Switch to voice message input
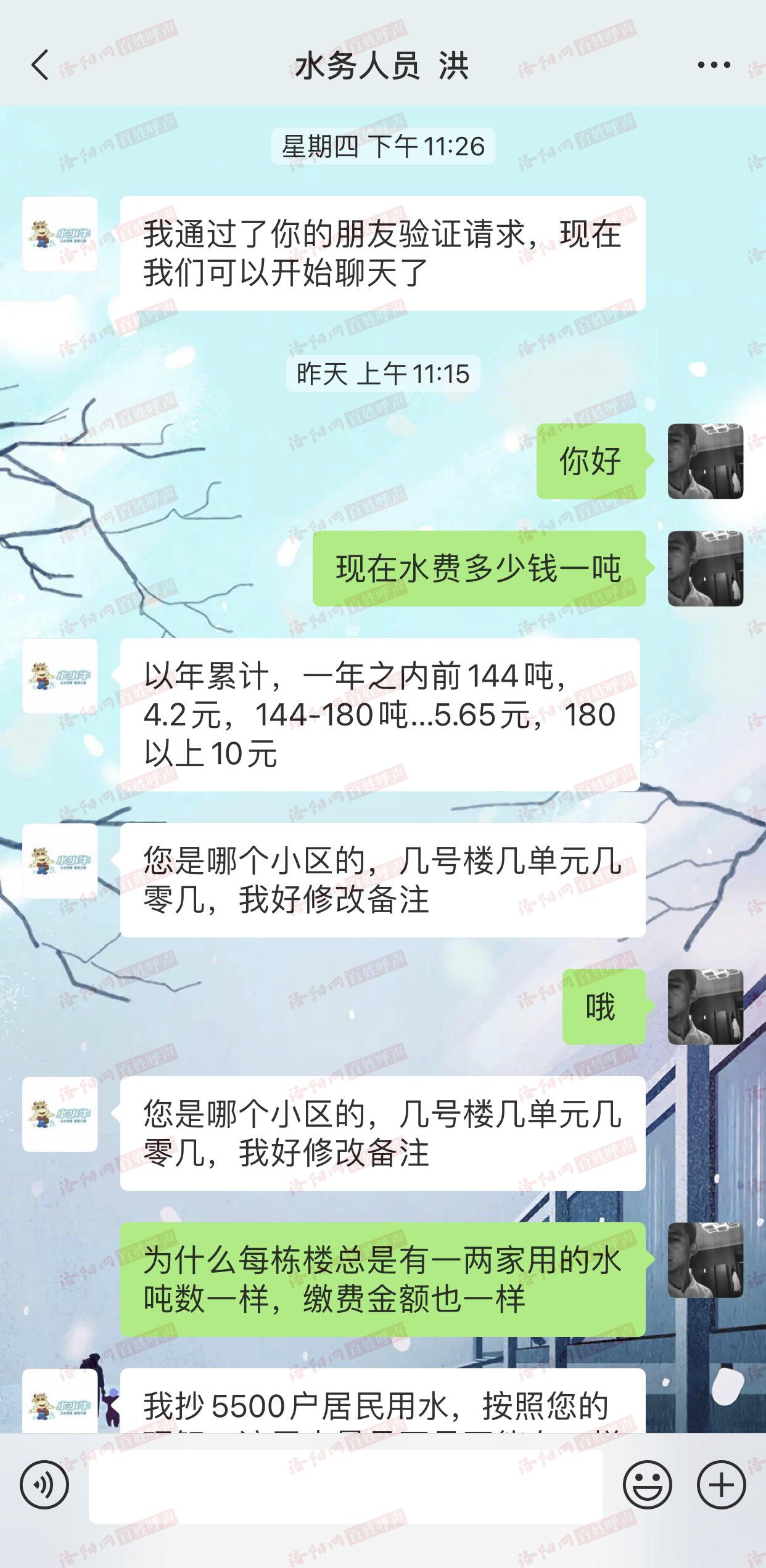 click(44, 1485)
